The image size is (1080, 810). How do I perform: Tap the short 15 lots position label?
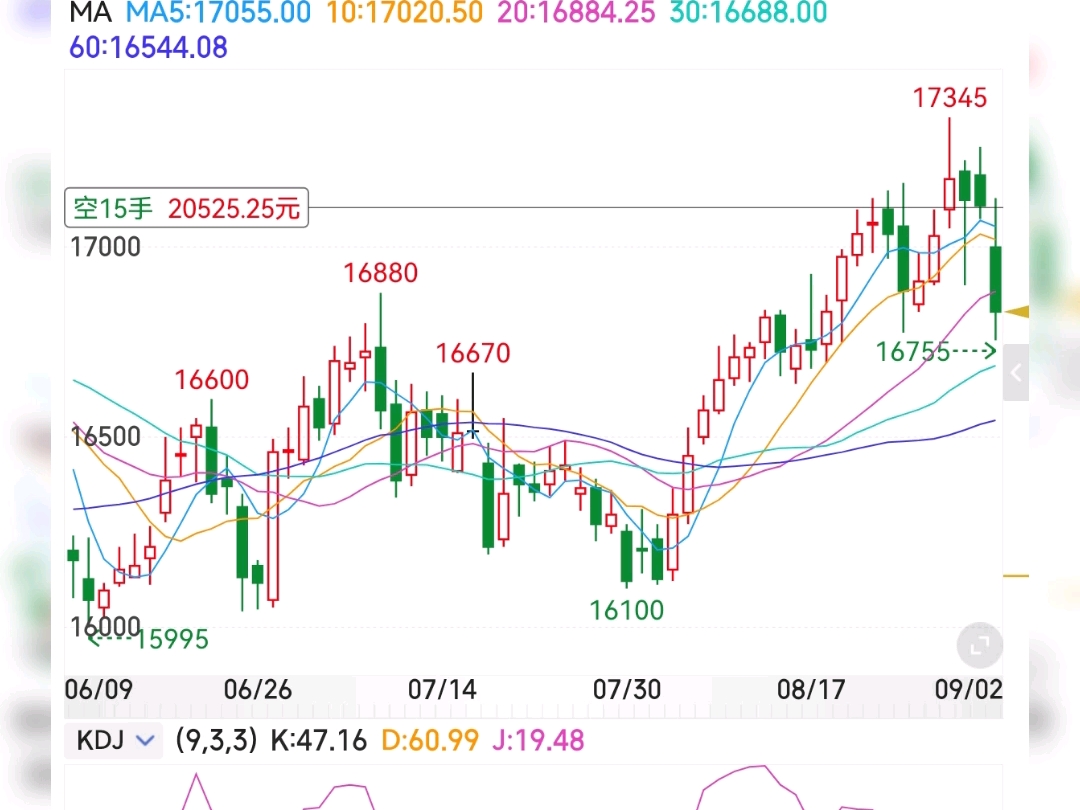click(x=186, y=207)
